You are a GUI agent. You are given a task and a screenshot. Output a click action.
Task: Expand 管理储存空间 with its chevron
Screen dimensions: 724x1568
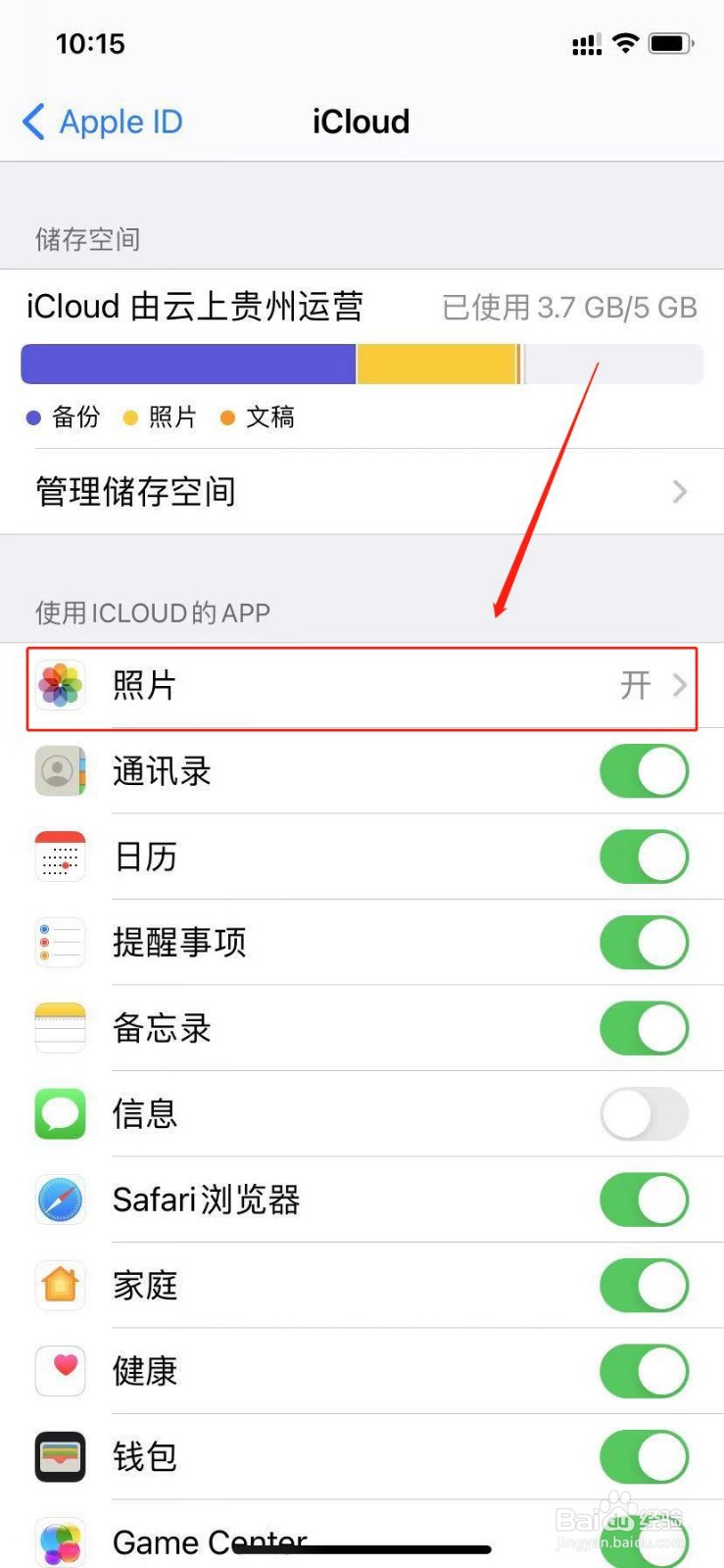click(679, 491)
